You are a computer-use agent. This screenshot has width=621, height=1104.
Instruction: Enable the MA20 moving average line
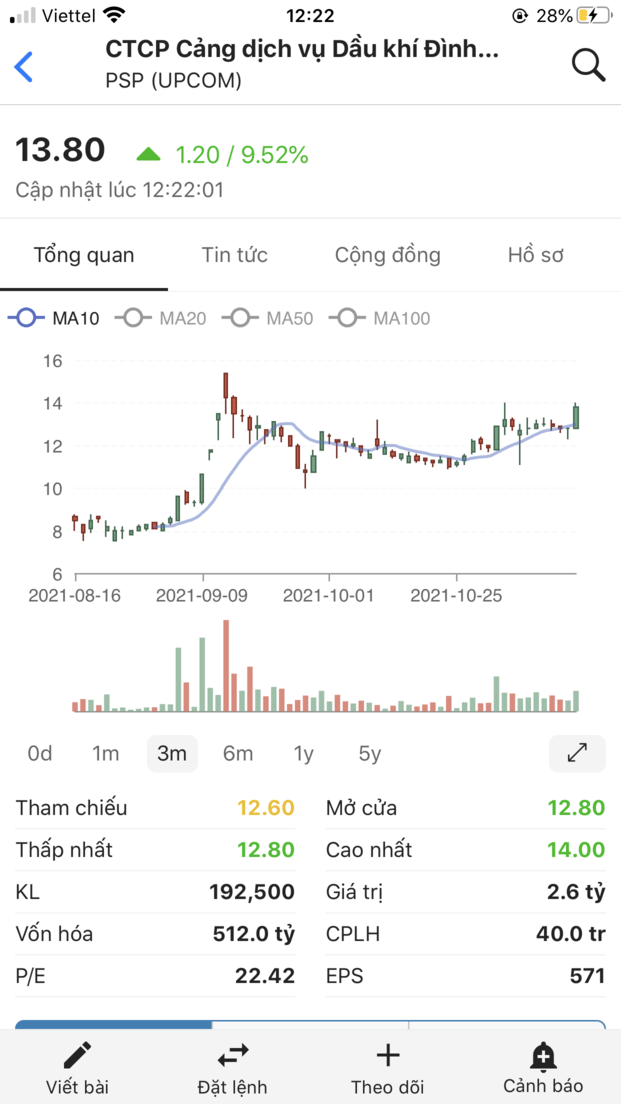[x=161, y=319]
